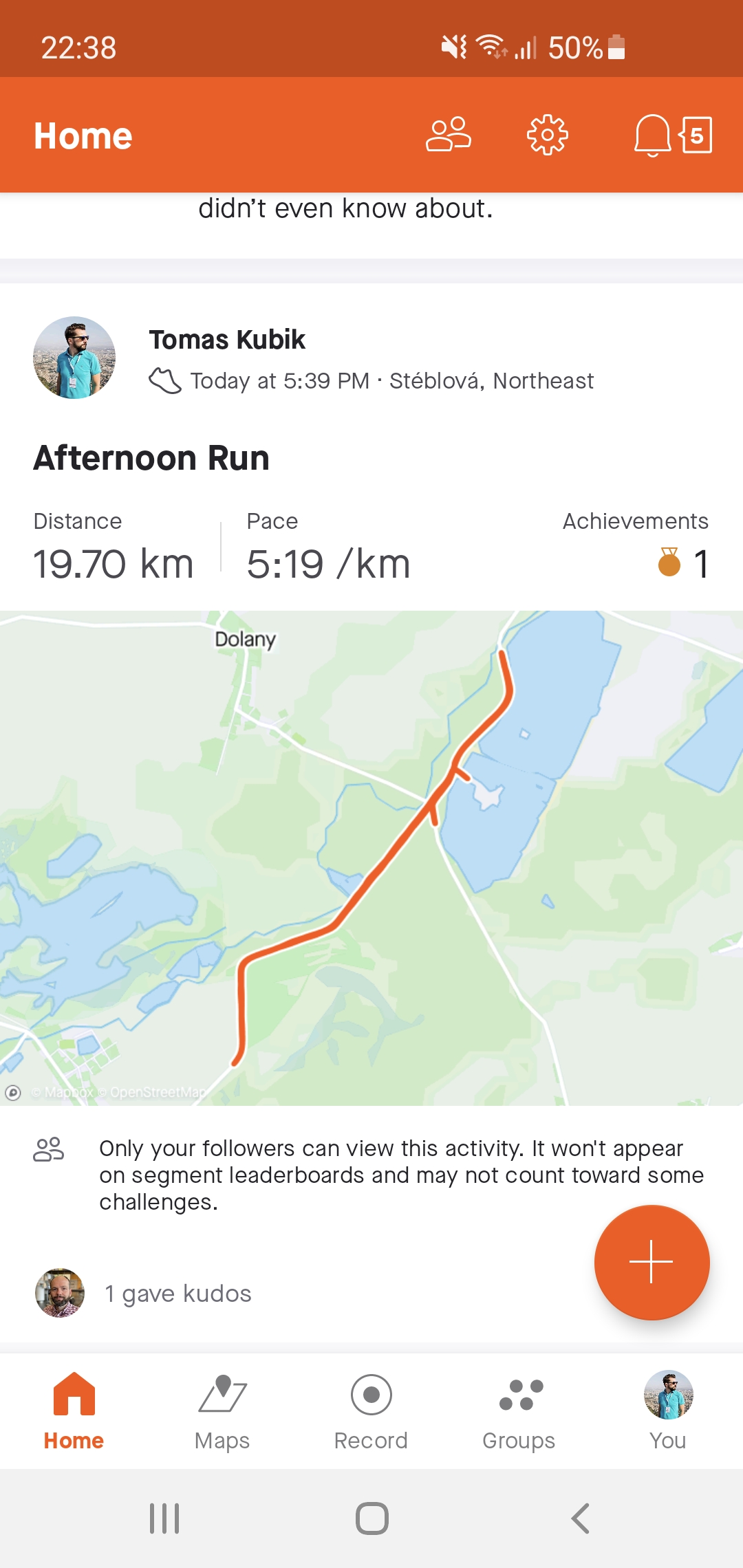
Task: Go back with system back button
Action: (580, 1518)
